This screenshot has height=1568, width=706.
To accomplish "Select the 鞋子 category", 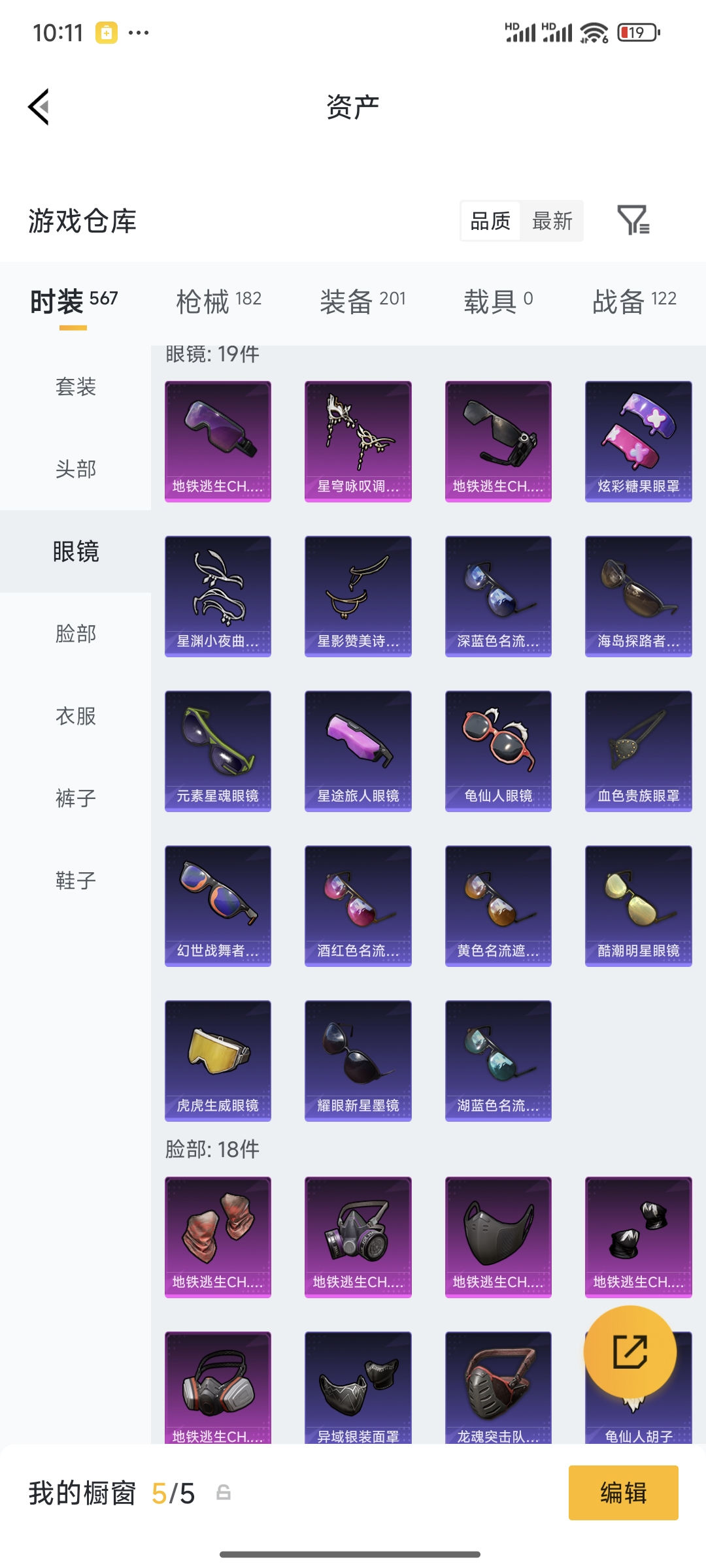I will click(76, 881).
